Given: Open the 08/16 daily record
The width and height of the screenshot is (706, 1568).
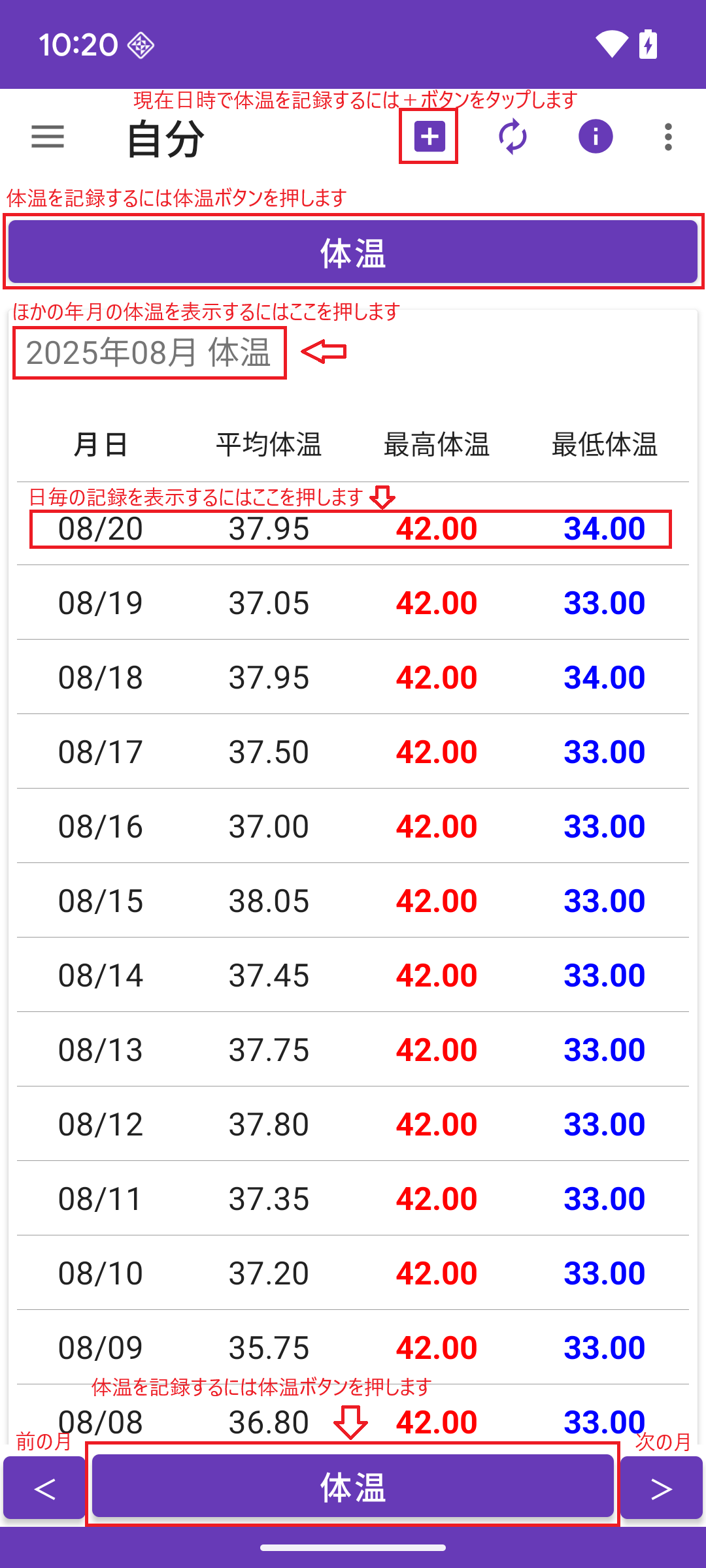Looking at the screenshot, I should (x=352, y=826).
